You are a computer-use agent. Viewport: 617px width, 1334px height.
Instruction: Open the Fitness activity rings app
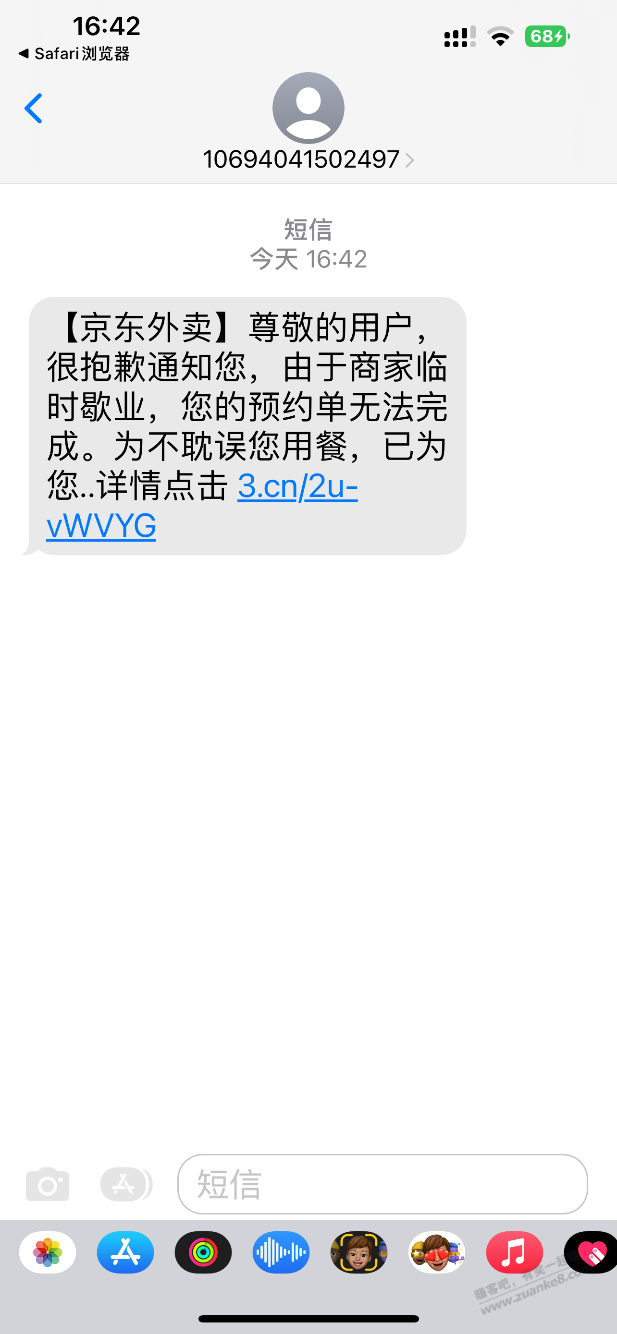(203, 1252)
